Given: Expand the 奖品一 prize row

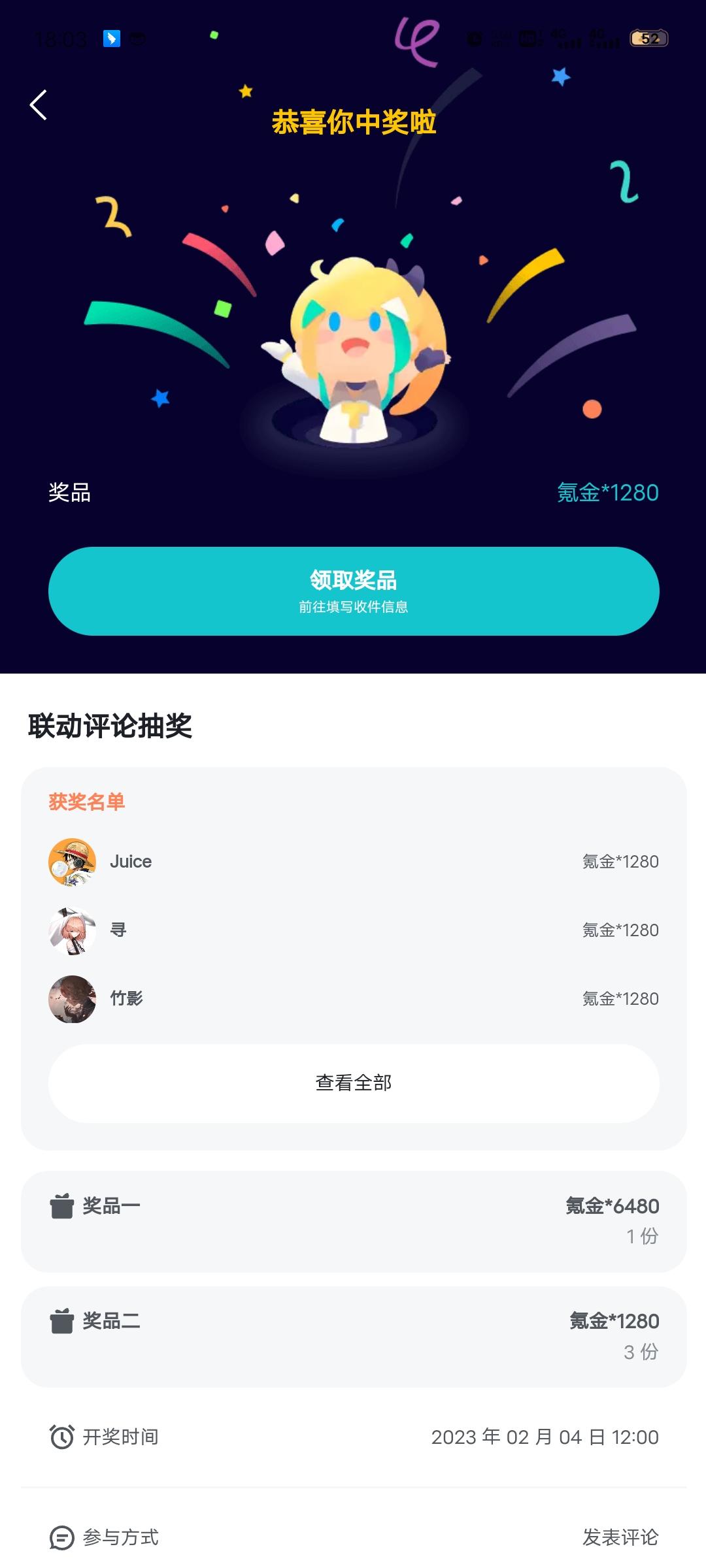Looking at the screenshot, I should tap(353, 1220).
